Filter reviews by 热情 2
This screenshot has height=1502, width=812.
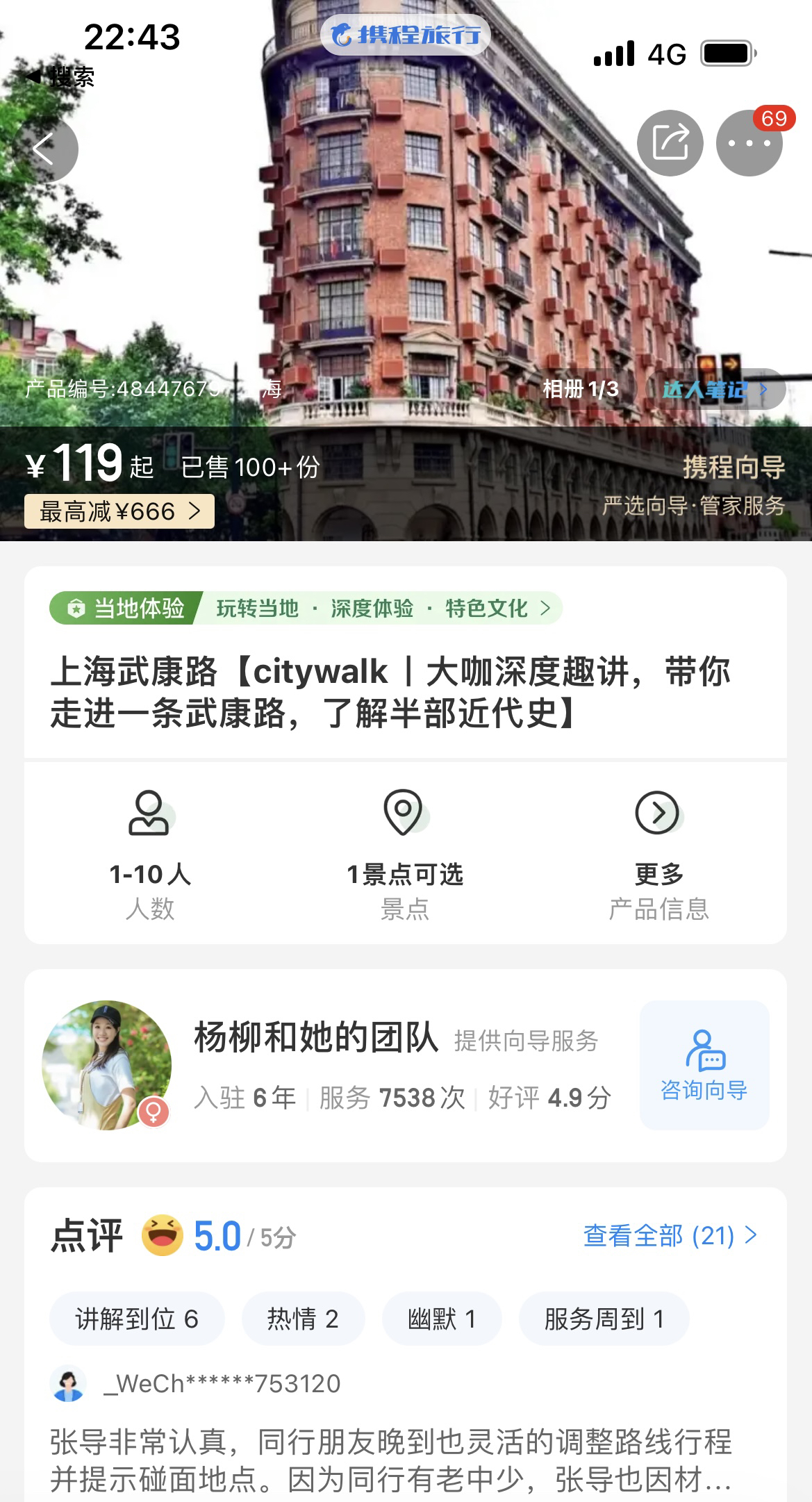click(x=303, y=1319)
